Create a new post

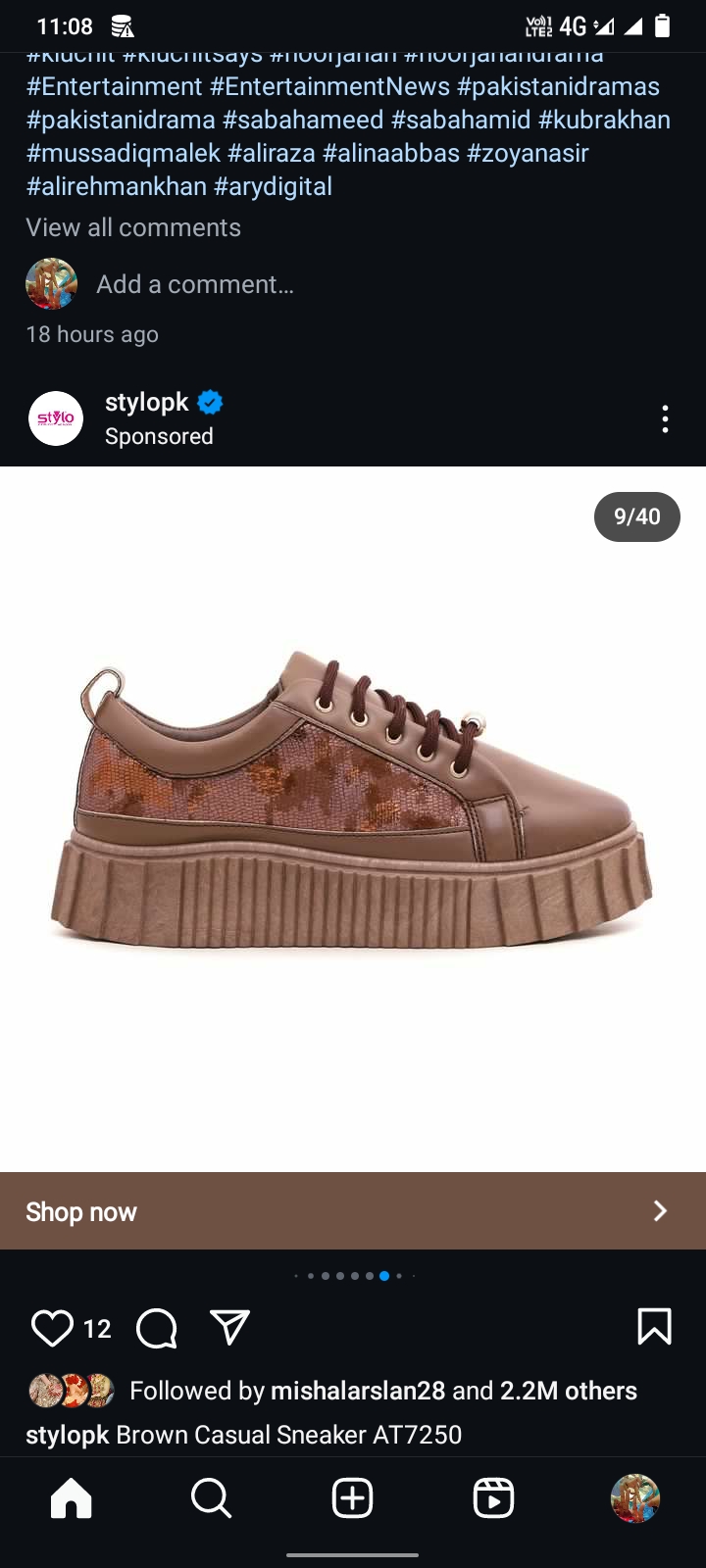353,1498
